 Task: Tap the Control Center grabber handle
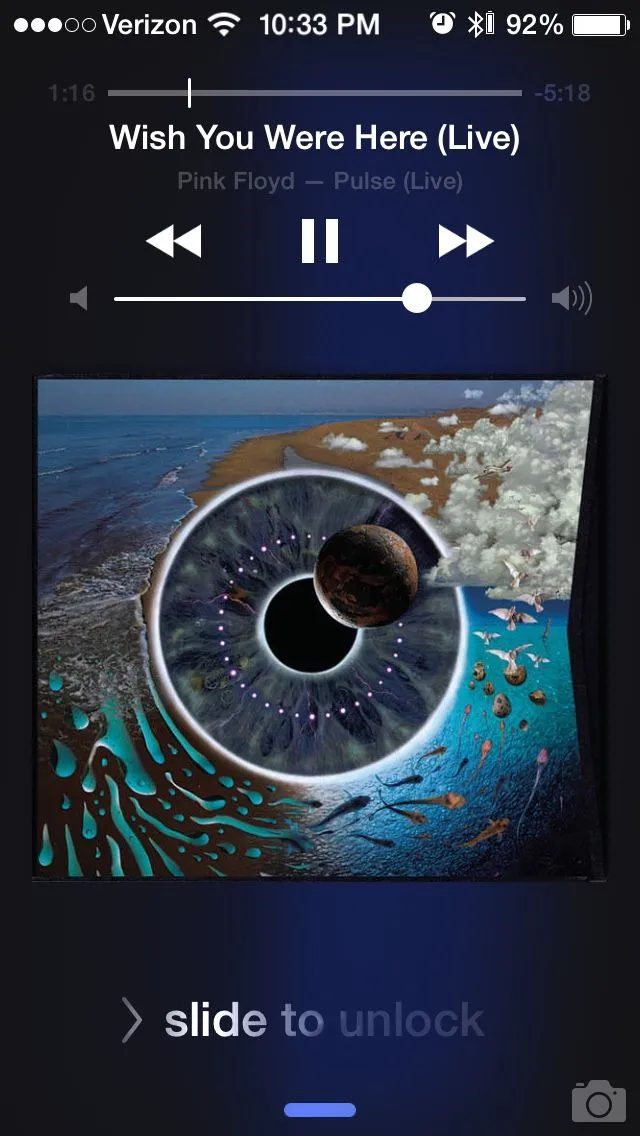(x=320, y=1110)
